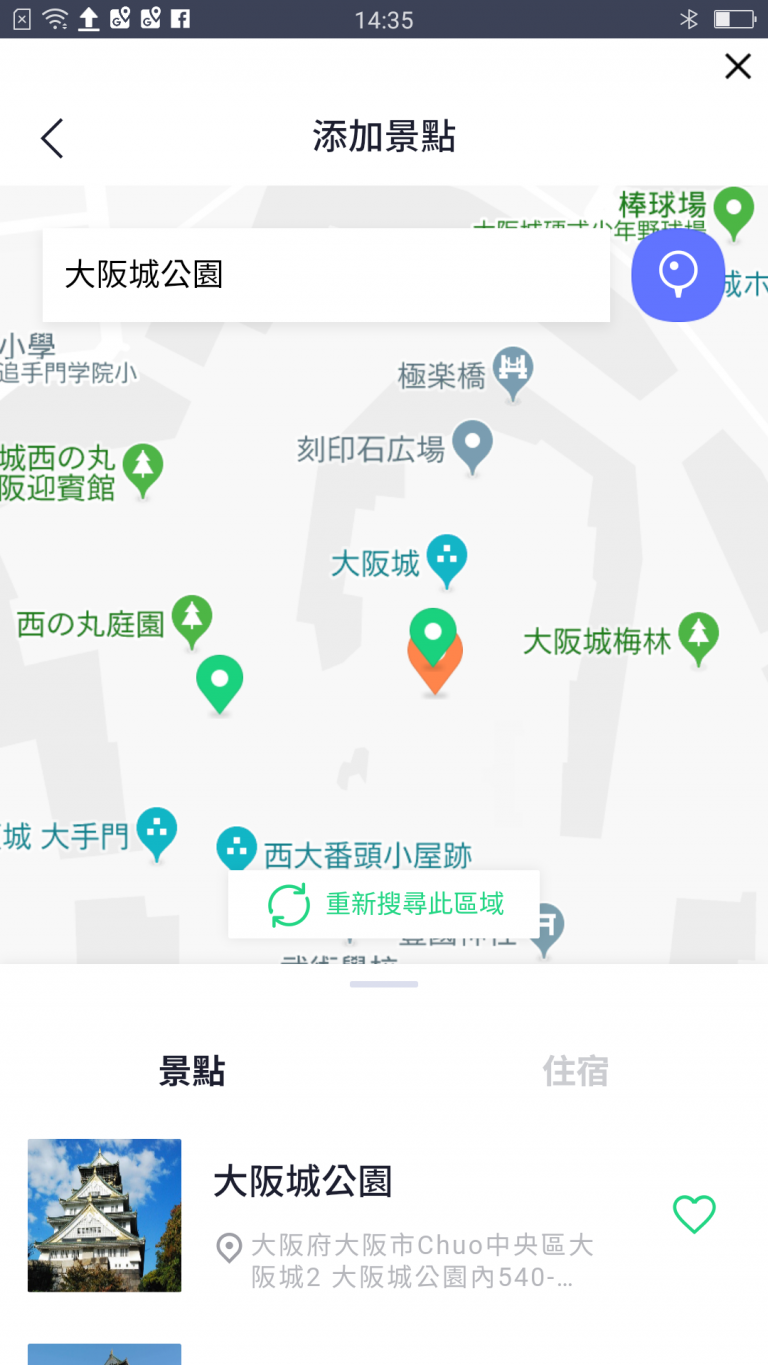Select the 西大番頭小屋跡 map marker
This screenshot has height=1365, width=768.
click(237, 848)
